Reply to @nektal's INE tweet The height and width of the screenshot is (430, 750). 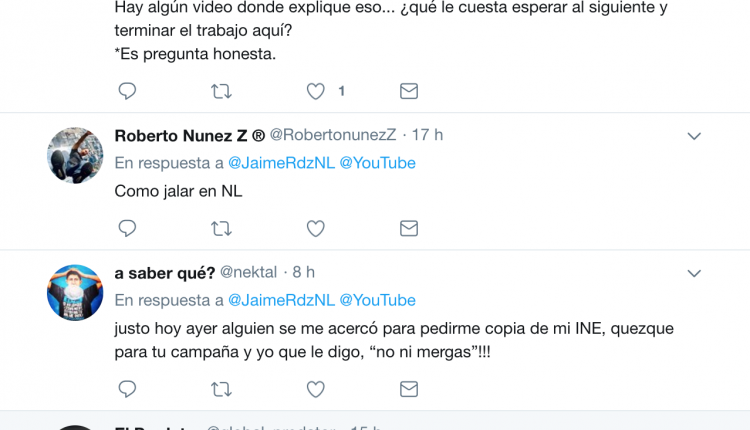(x=127, y=388)
